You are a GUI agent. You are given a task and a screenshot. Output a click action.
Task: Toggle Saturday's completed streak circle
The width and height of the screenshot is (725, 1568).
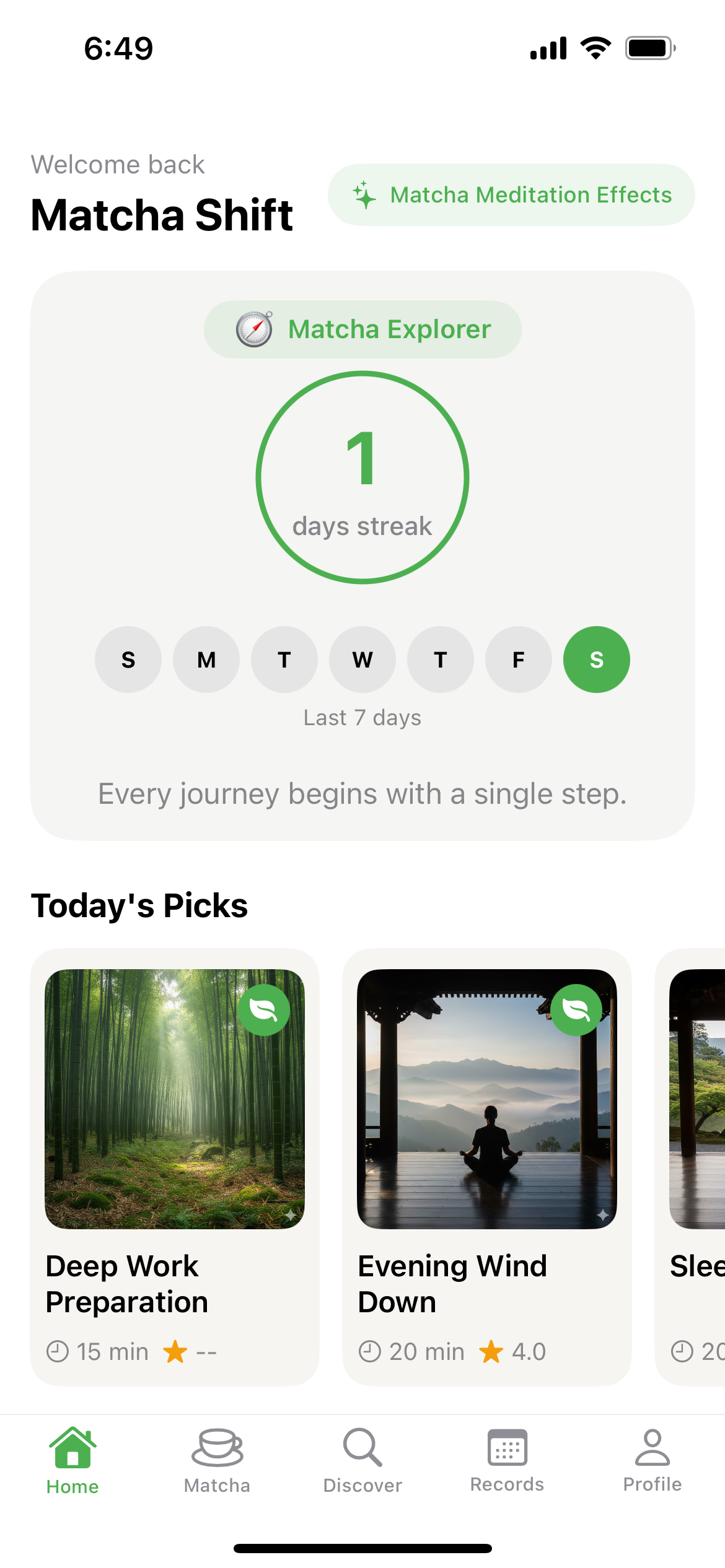596,659
